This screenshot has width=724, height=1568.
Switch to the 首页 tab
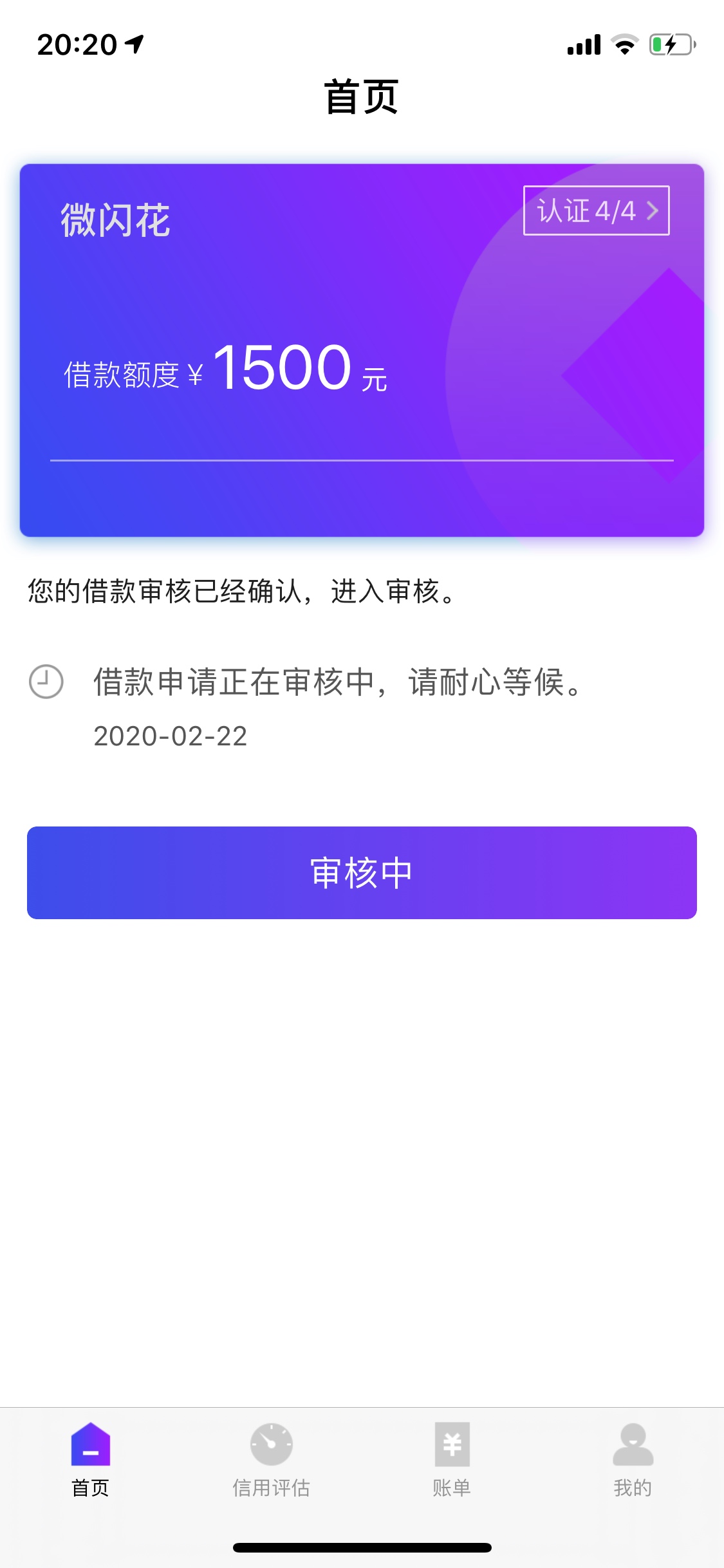91,1460
